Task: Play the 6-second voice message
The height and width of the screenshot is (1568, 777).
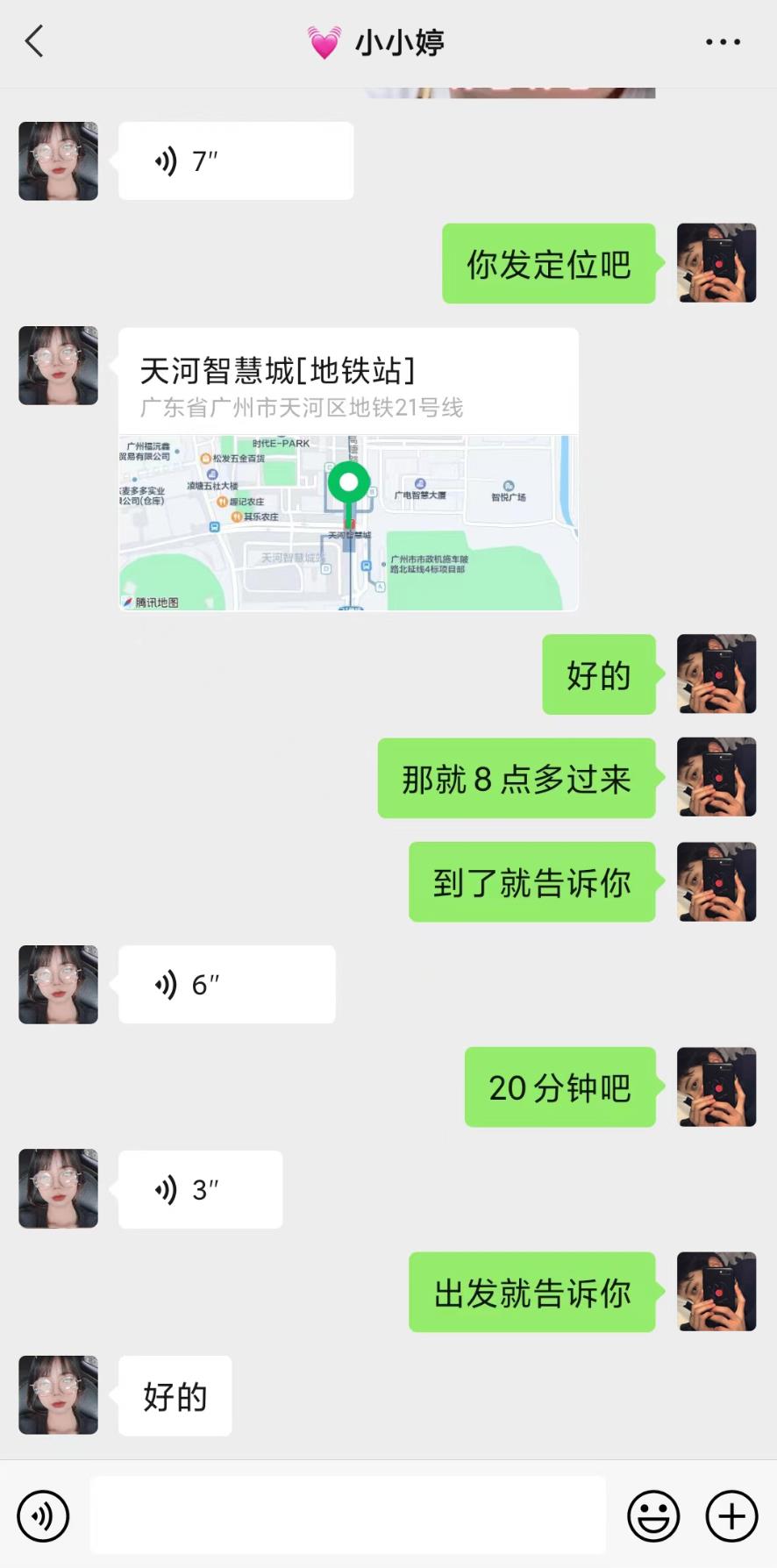Action: (226, 985)
